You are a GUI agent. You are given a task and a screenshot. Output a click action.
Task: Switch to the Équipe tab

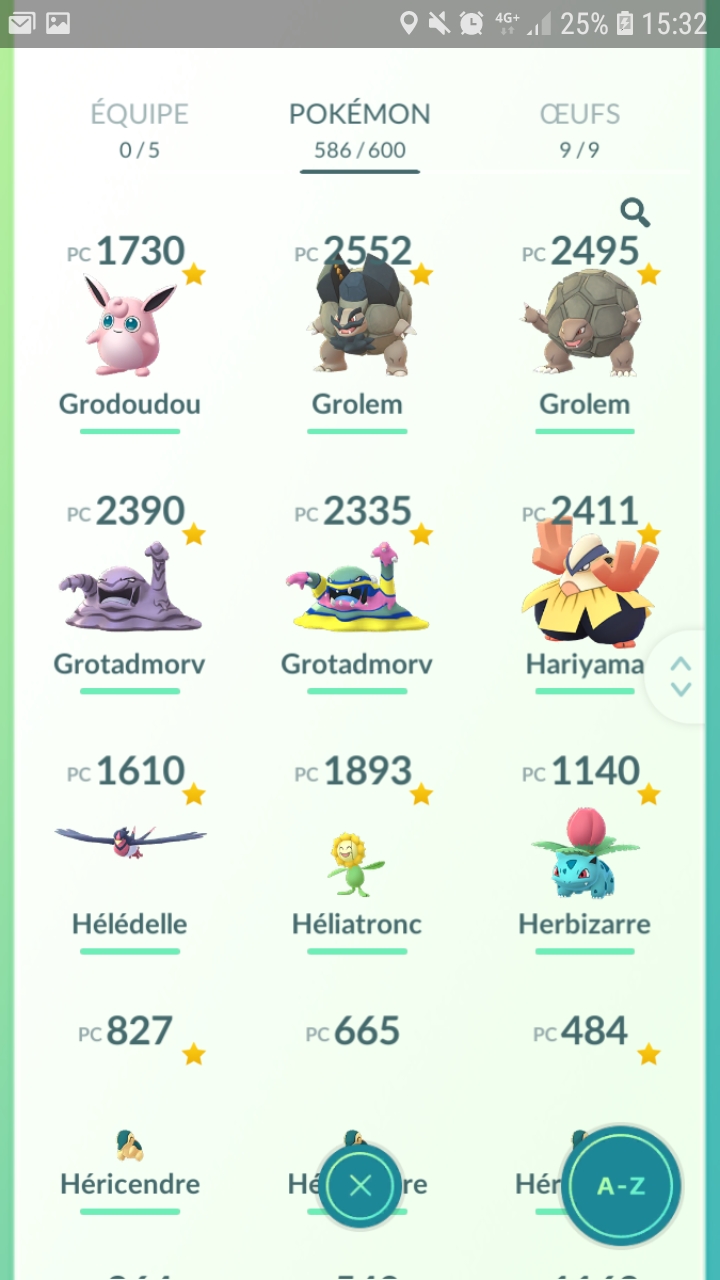139,130
